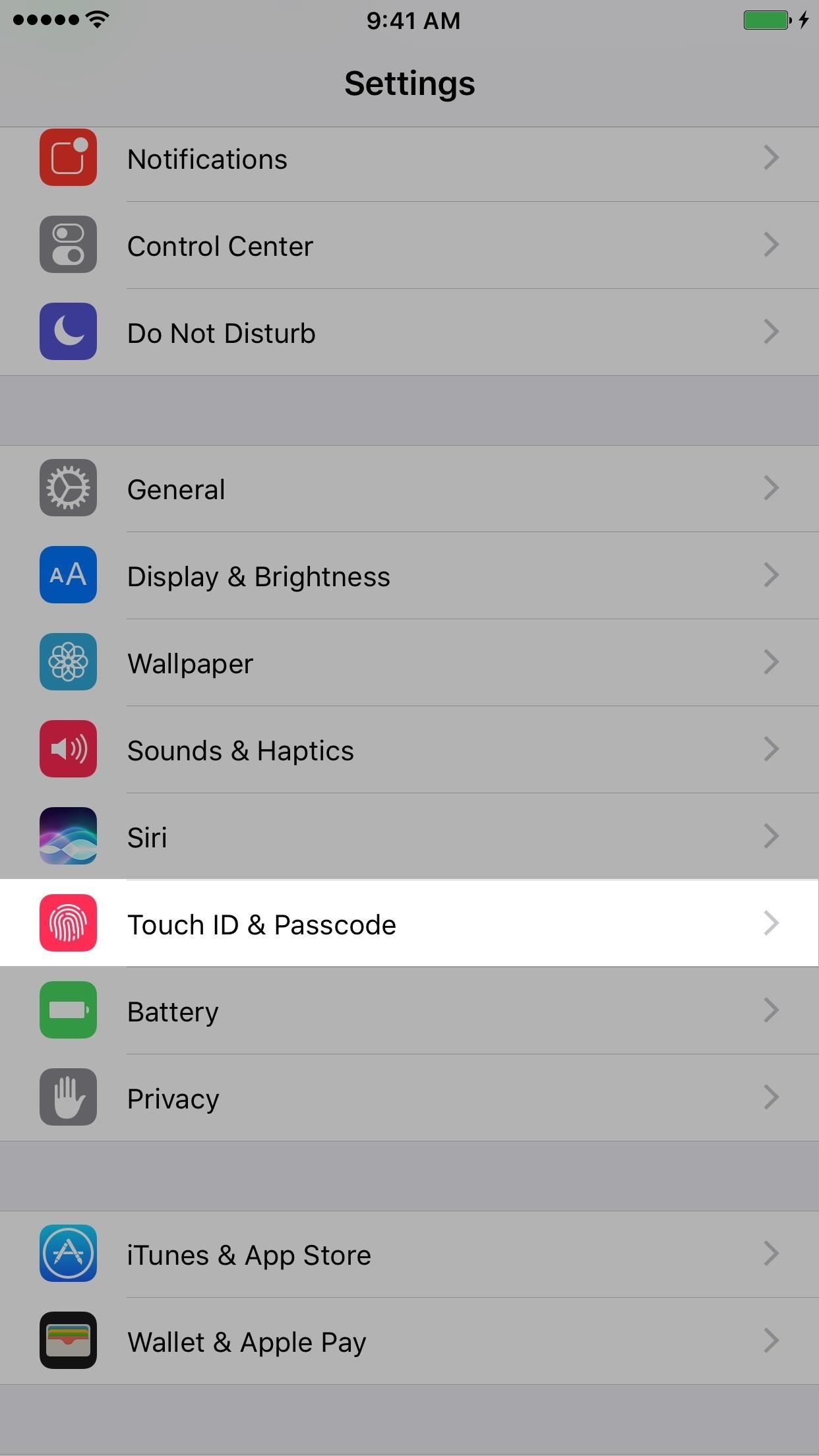
Task: Tap the Sounds & Haptics speaker icon
Action: point(68,749)
